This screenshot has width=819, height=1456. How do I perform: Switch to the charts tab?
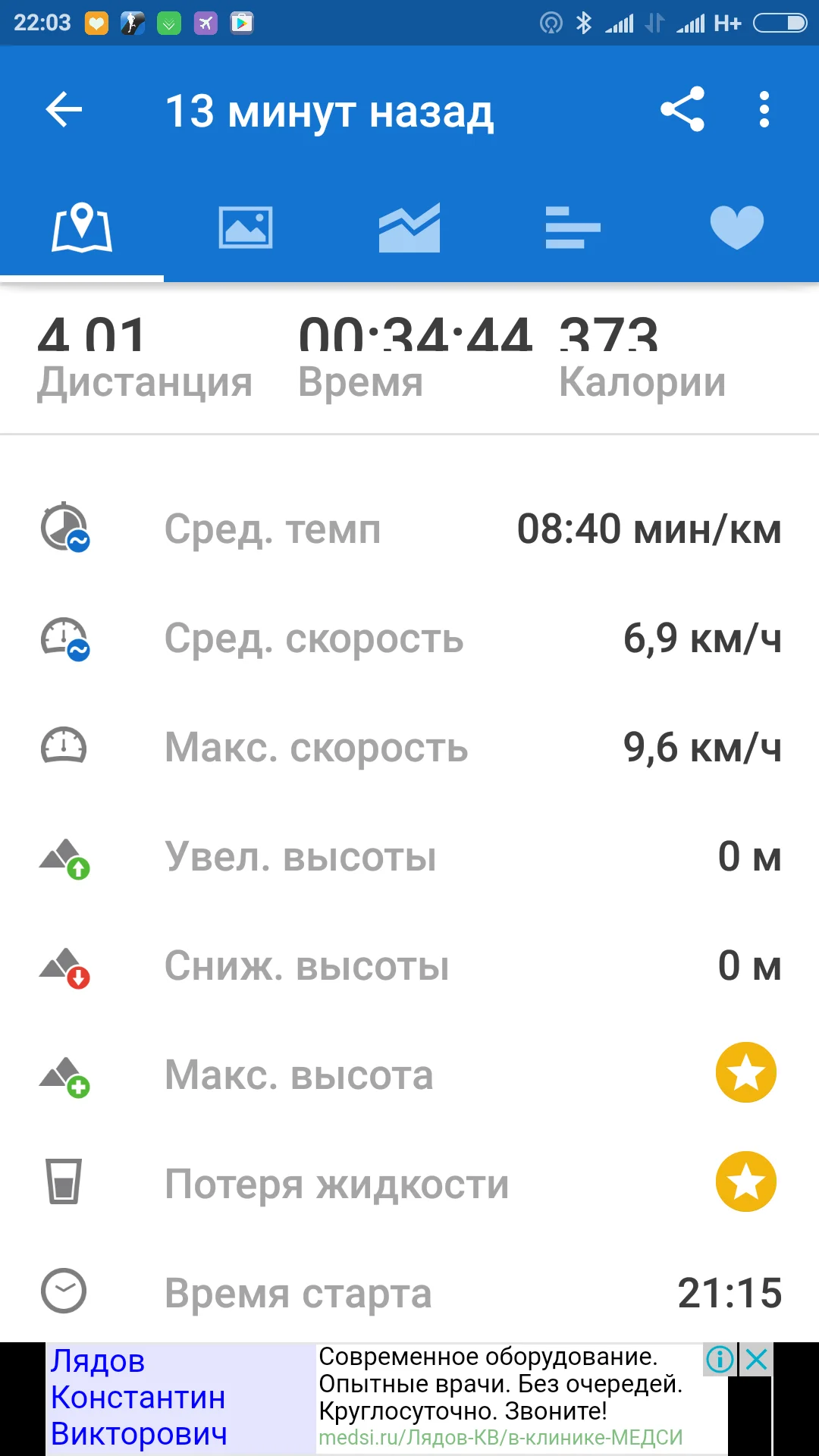pyautogui.click(x=409, y=227)
